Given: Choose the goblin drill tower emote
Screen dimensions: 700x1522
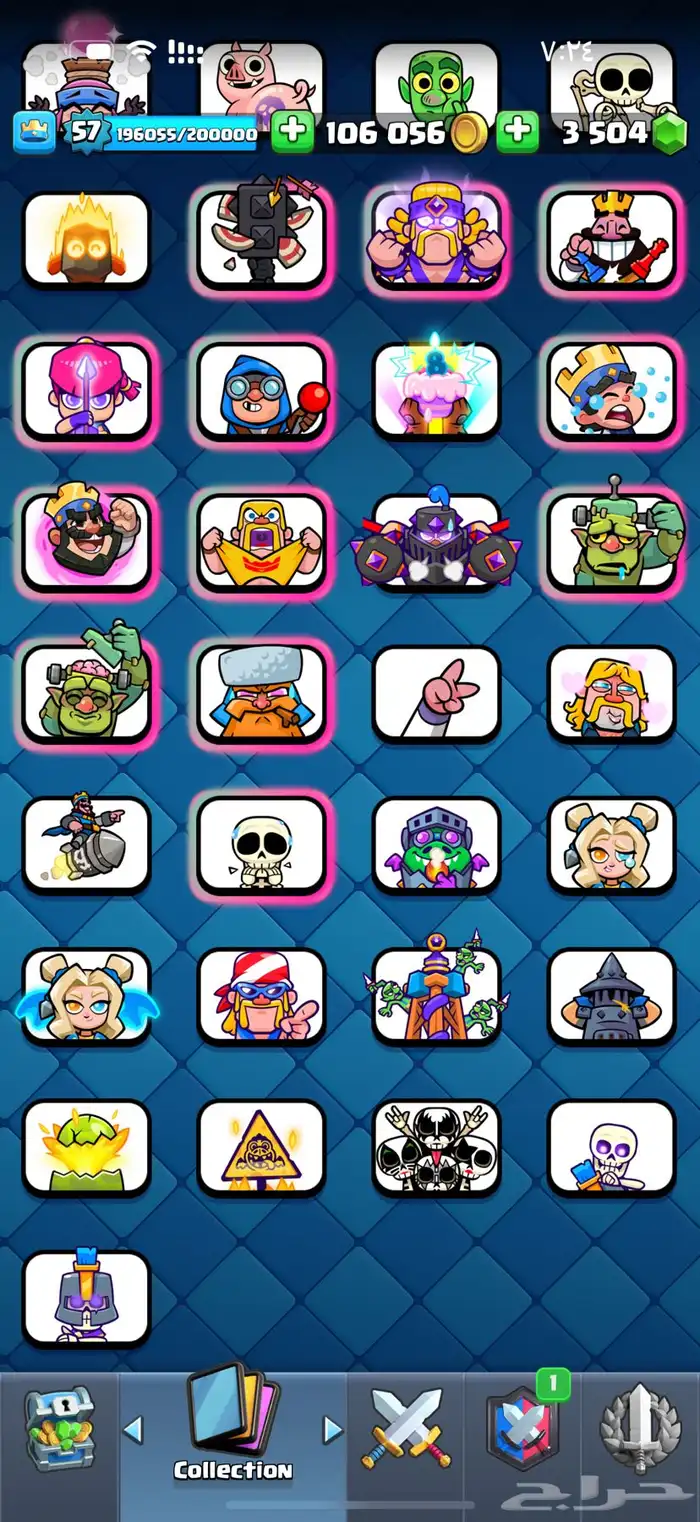Looking at the screenshot, I should [436, 995].
